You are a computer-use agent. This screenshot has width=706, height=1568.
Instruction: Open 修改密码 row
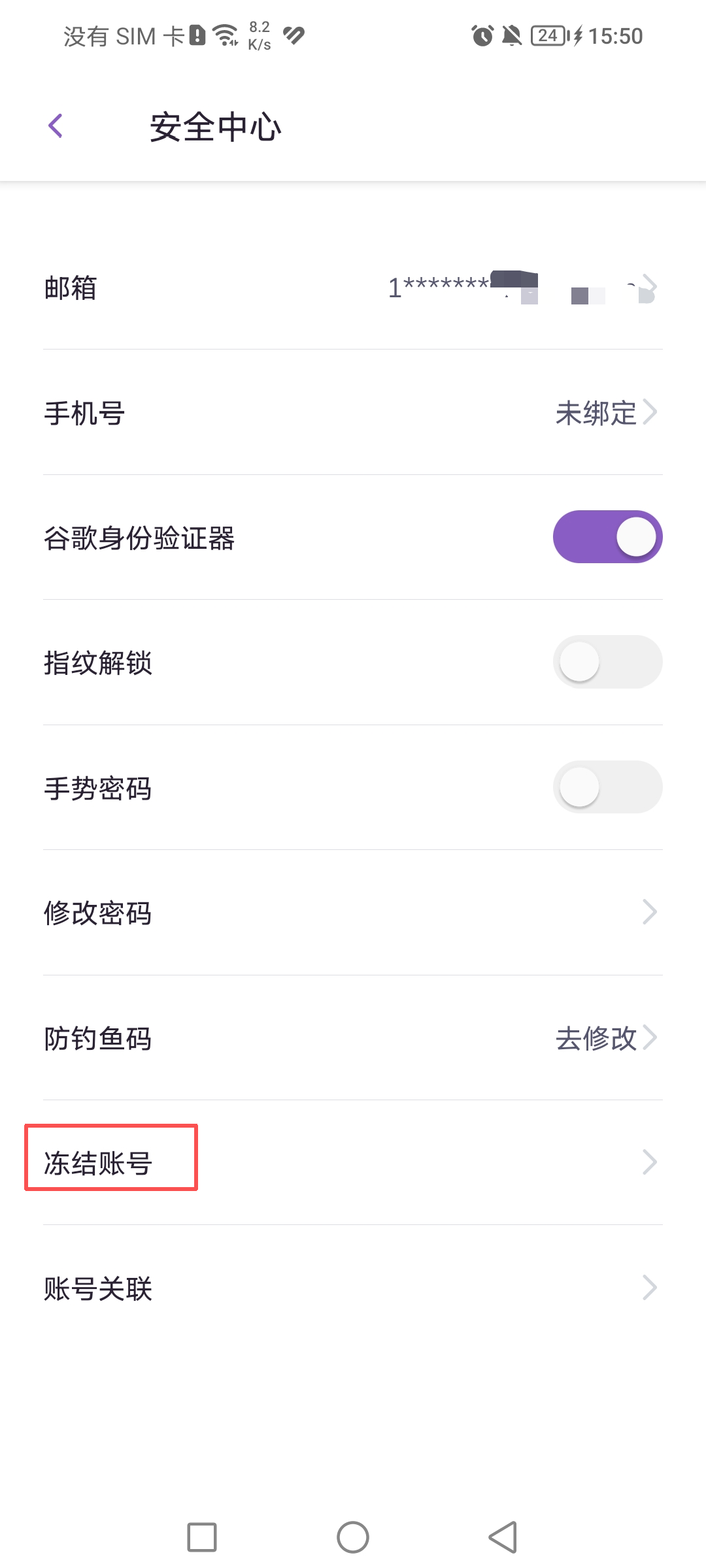(x=353, y=913)
